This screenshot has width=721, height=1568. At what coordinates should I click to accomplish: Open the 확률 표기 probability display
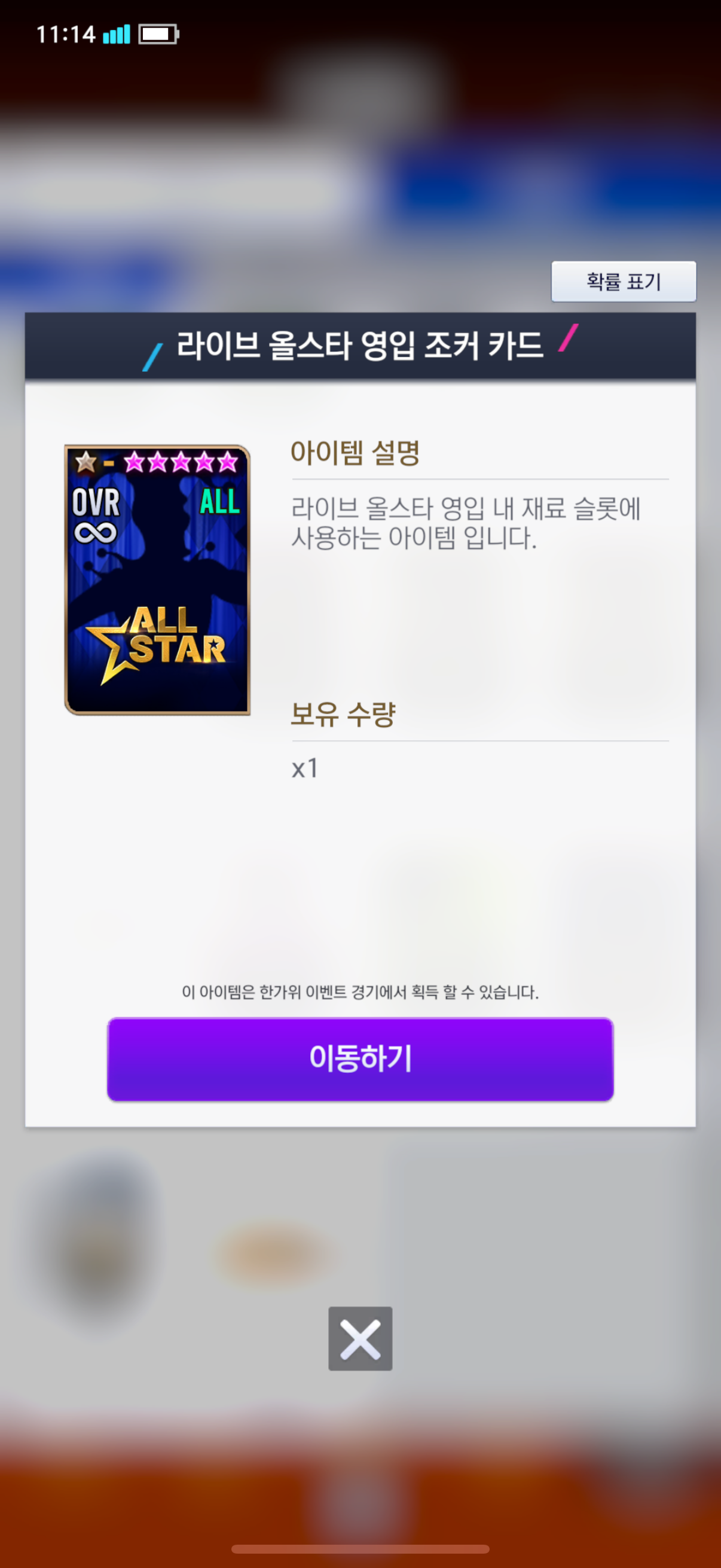[623, 281]
